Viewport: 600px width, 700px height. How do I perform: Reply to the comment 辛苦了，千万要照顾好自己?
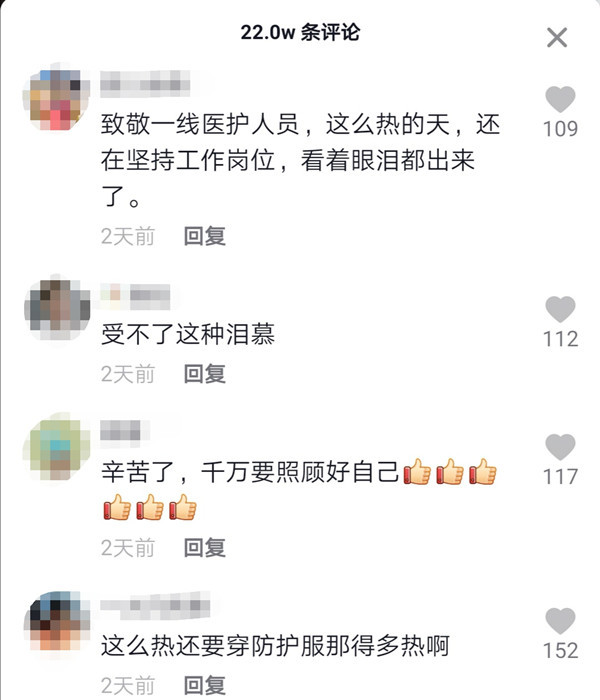point(205,547)
